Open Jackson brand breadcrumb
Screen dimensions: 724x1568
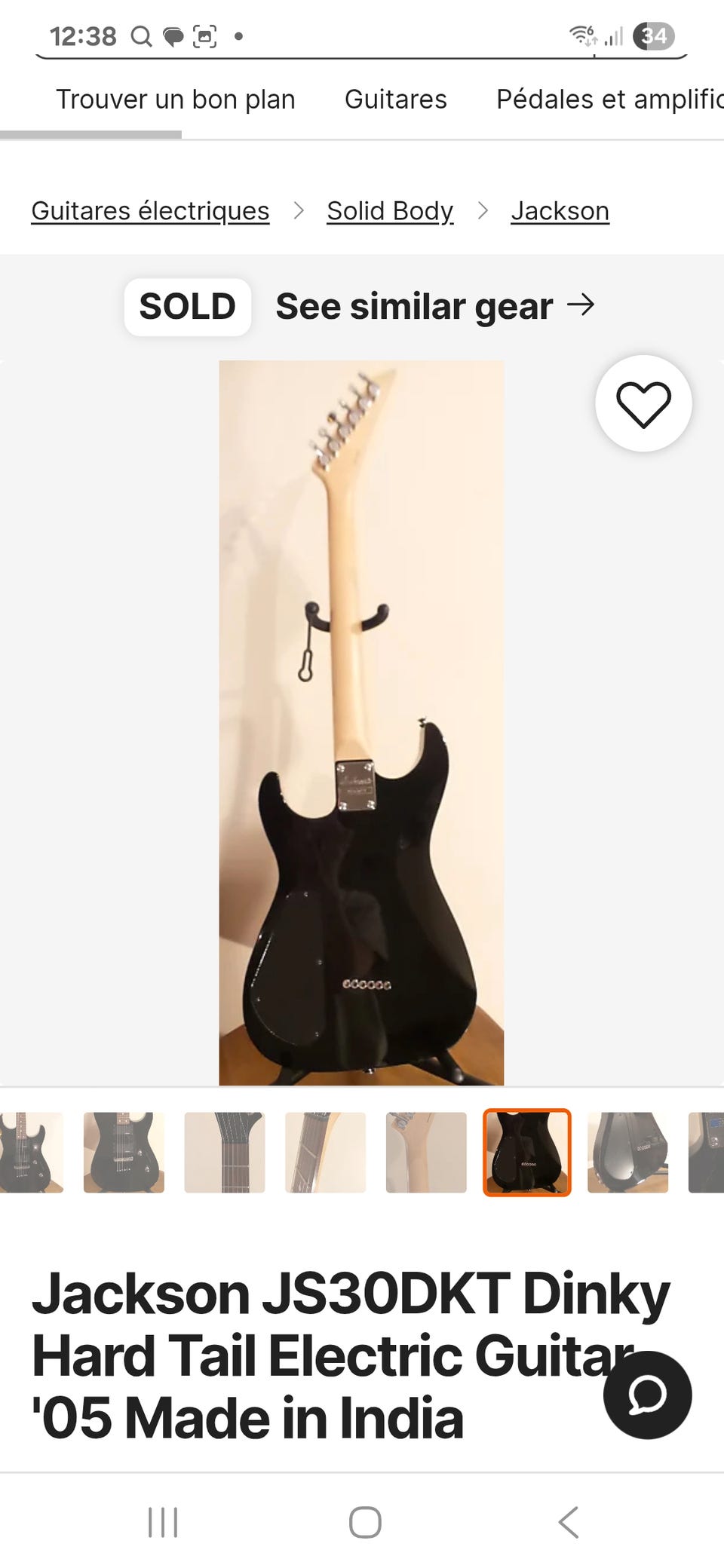point(560,211)
